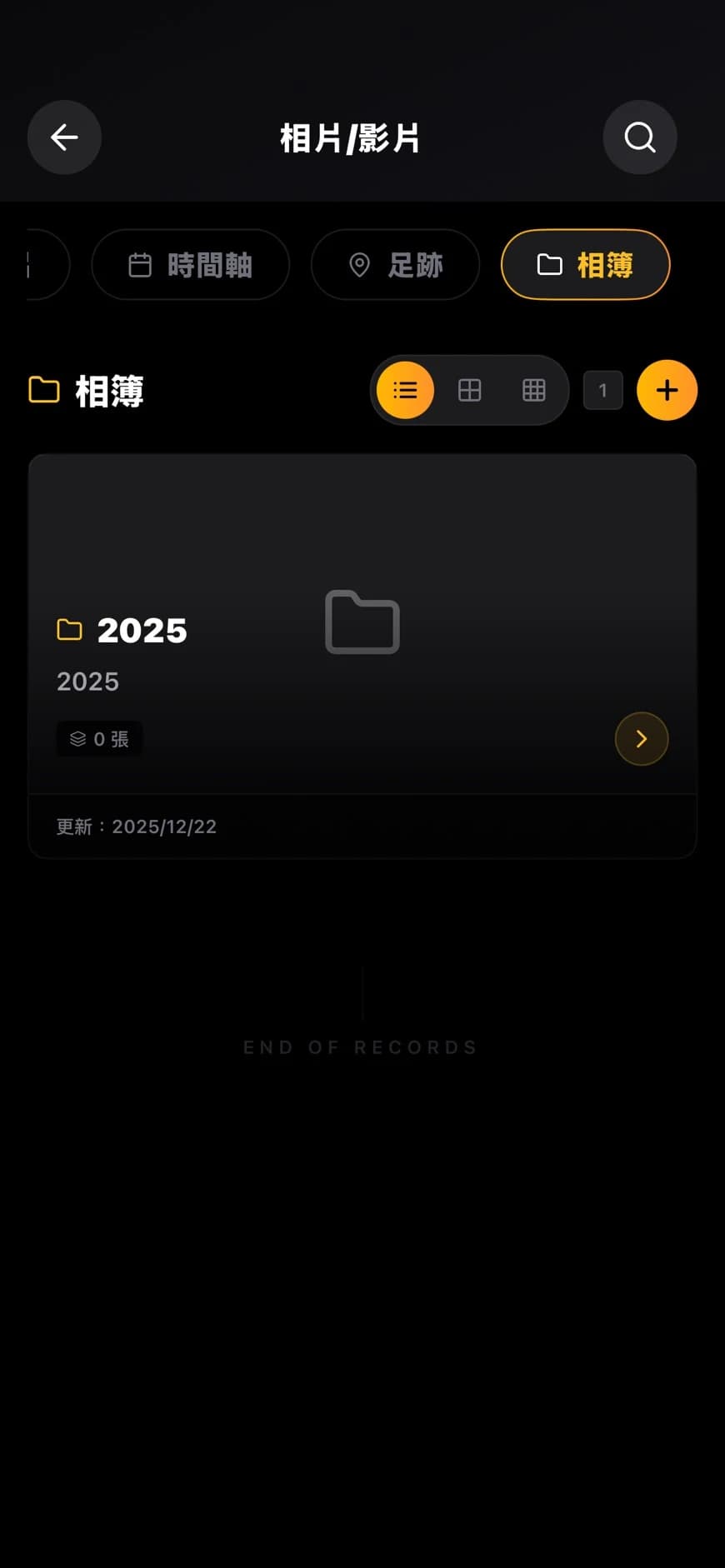
Task: Add a new album with plus button
Action: tap(667, 390)
